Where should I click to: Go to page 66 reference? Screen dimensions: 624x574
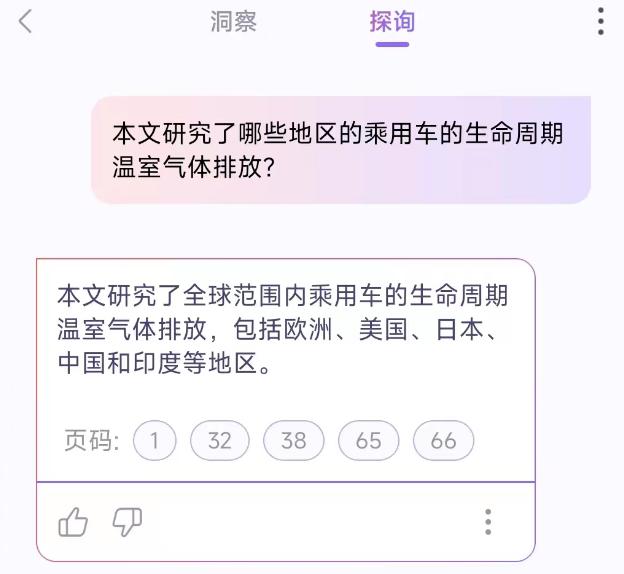pos(443,441)
